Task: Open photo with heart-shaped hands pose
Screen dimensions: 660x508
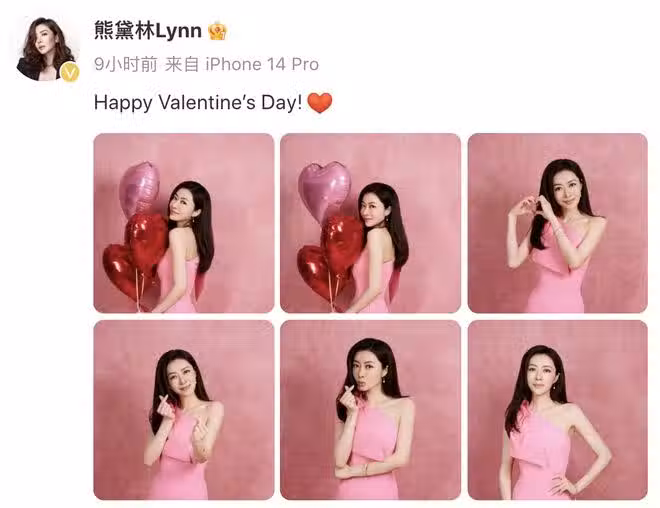Action: [x=557, y=223]
